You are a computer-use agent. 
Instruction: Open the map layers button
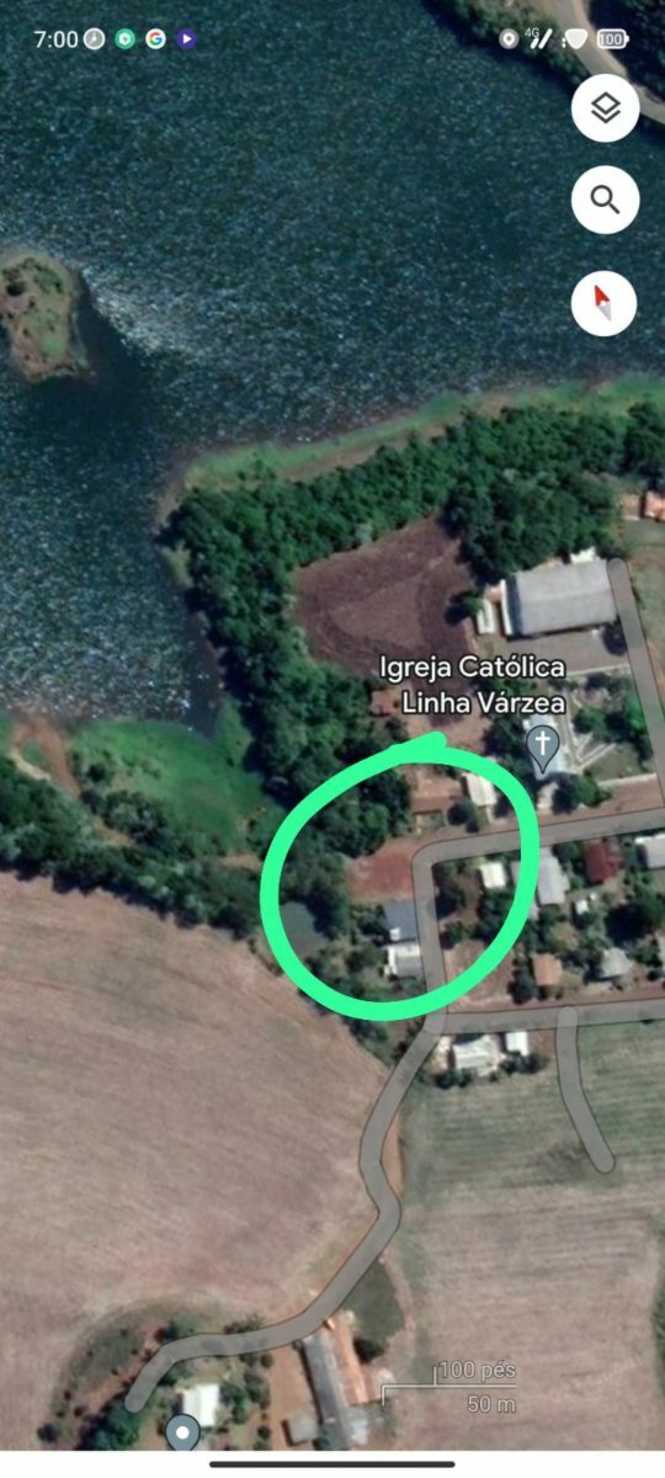coord(605,107)
